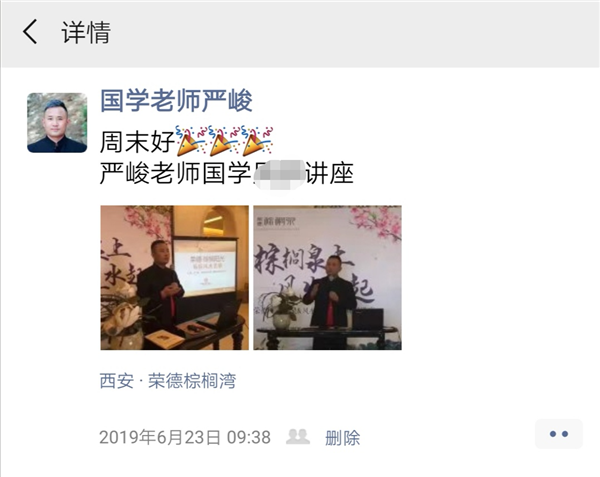This screenshot has width=600, height=477.
Task: View the first lecture photo
Action: (x=174, y=277)
